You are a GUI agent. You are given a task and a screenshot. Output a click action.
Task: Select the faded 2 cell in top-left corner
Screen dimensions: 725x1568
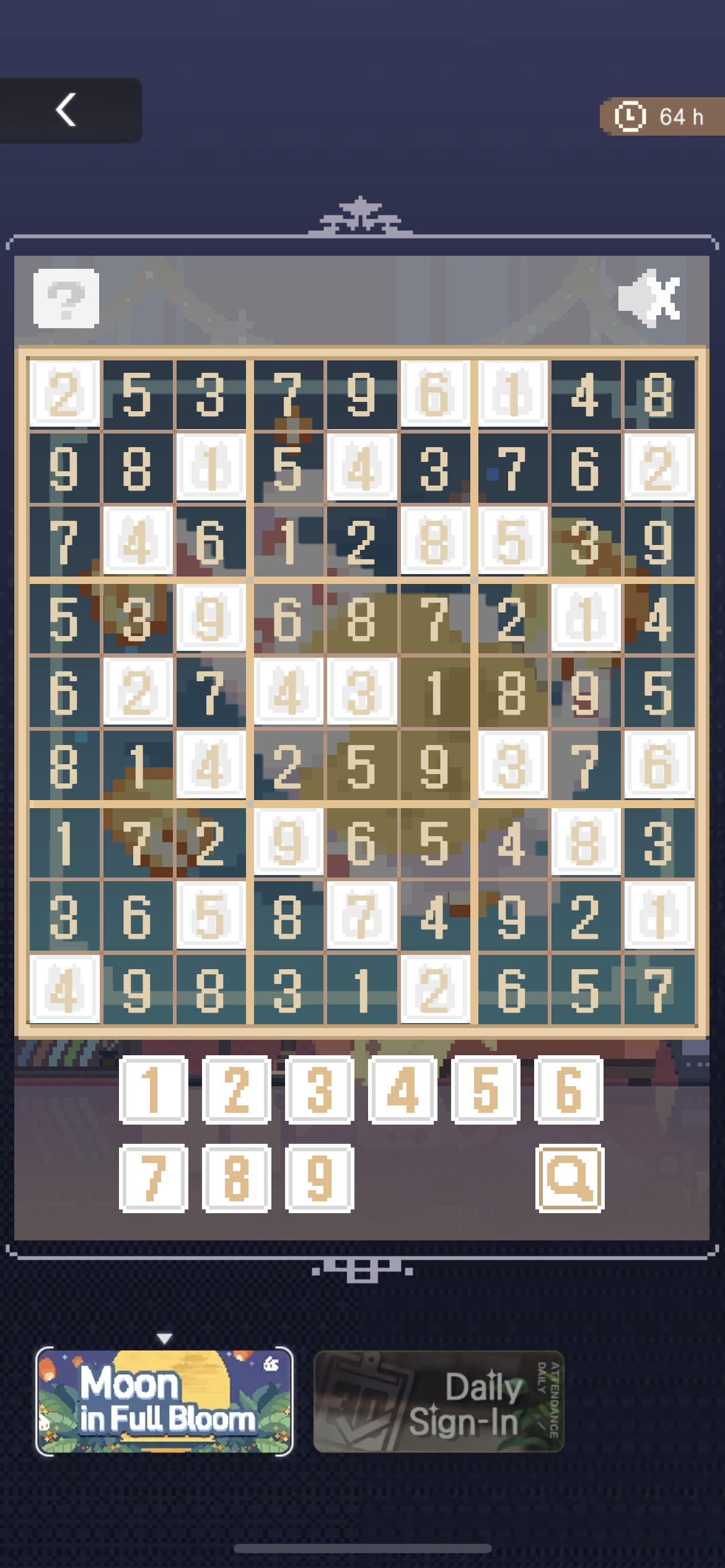[64, 392]
